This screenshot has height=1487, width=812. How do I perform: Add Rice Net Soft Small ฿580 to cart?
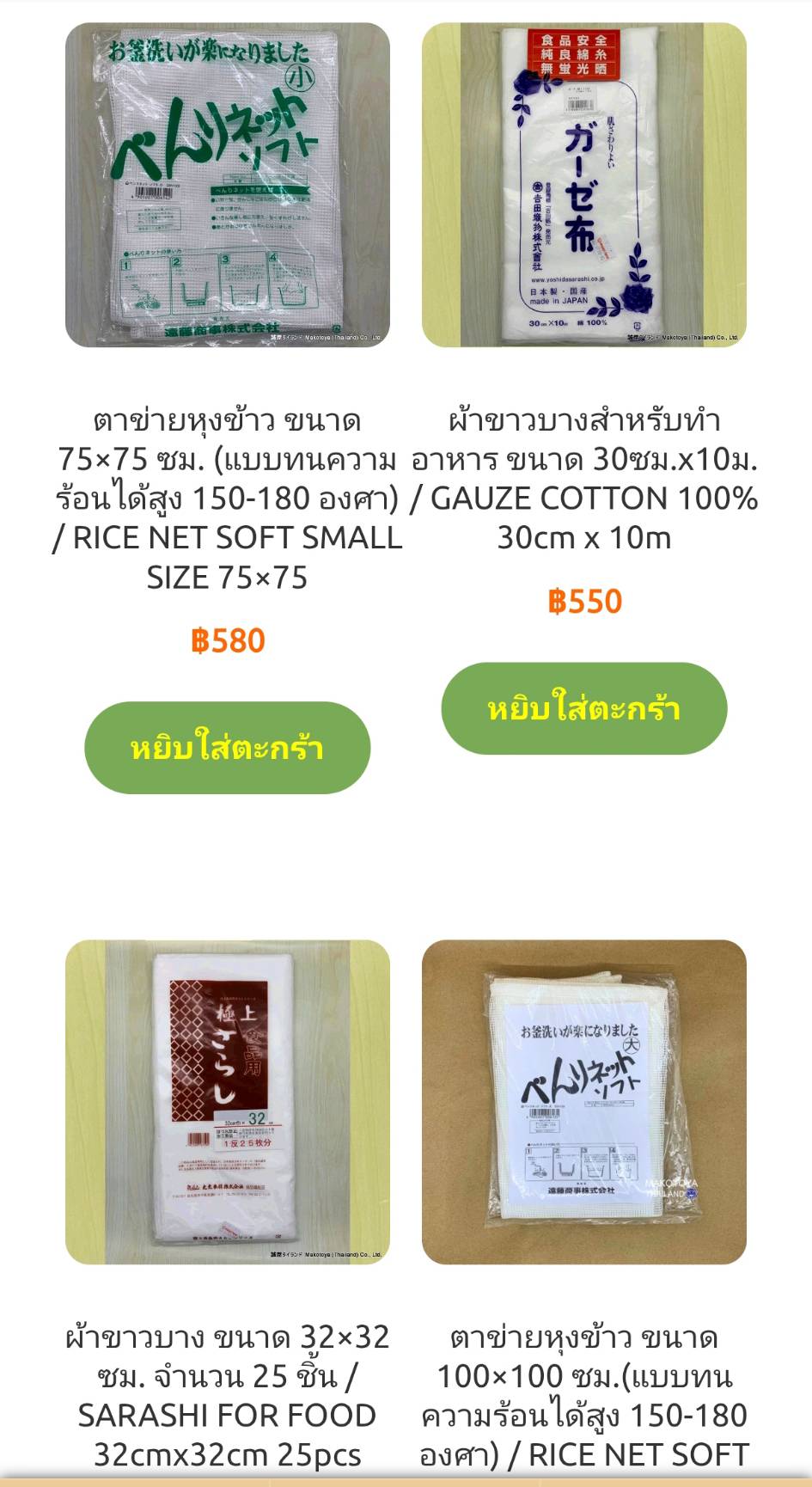pos(228,747)
